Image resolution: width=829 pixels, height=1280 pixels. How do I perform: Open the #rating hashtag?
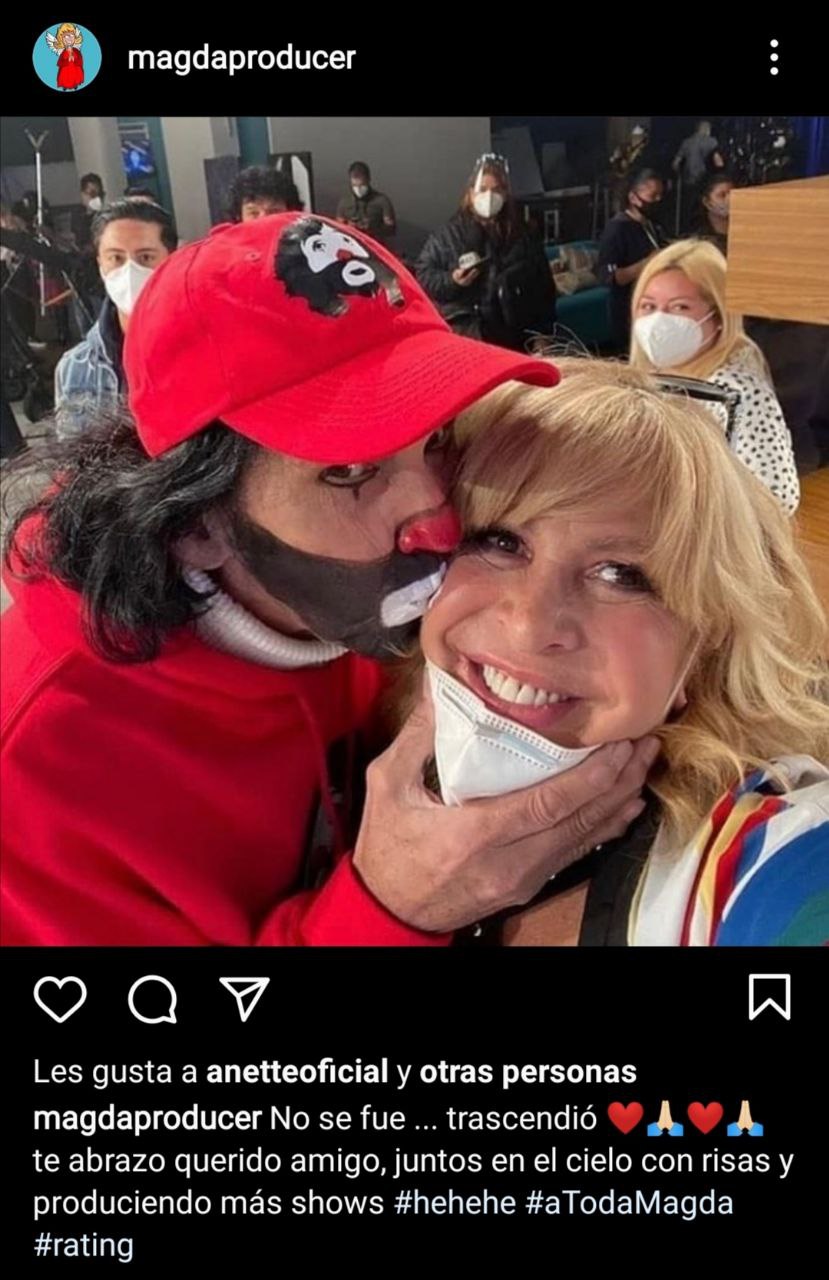(x=83, y=1246)
